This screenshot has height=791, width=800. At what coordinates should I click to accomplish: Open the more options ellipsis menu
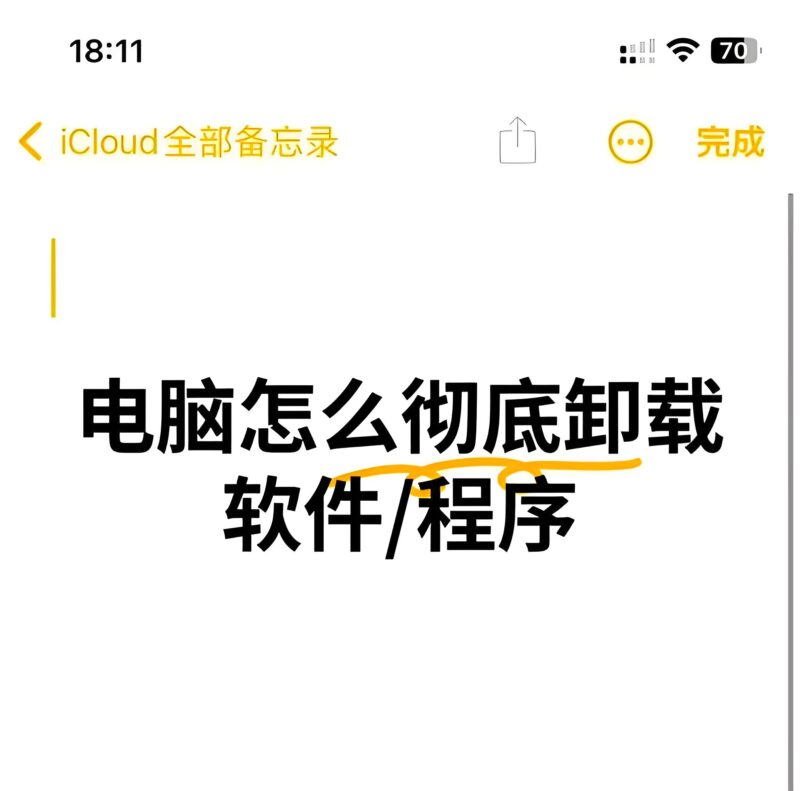point(630,142)
